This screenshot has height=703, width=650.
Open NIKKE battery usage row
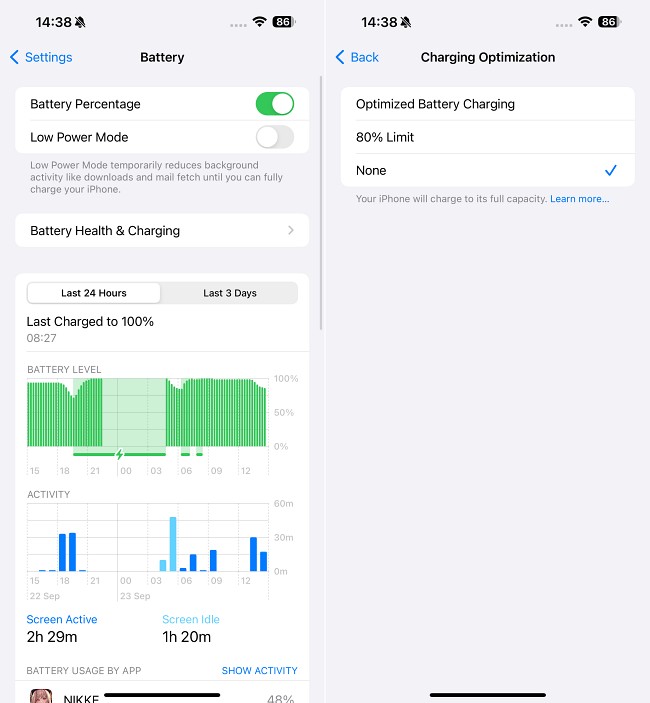point(162,695)
